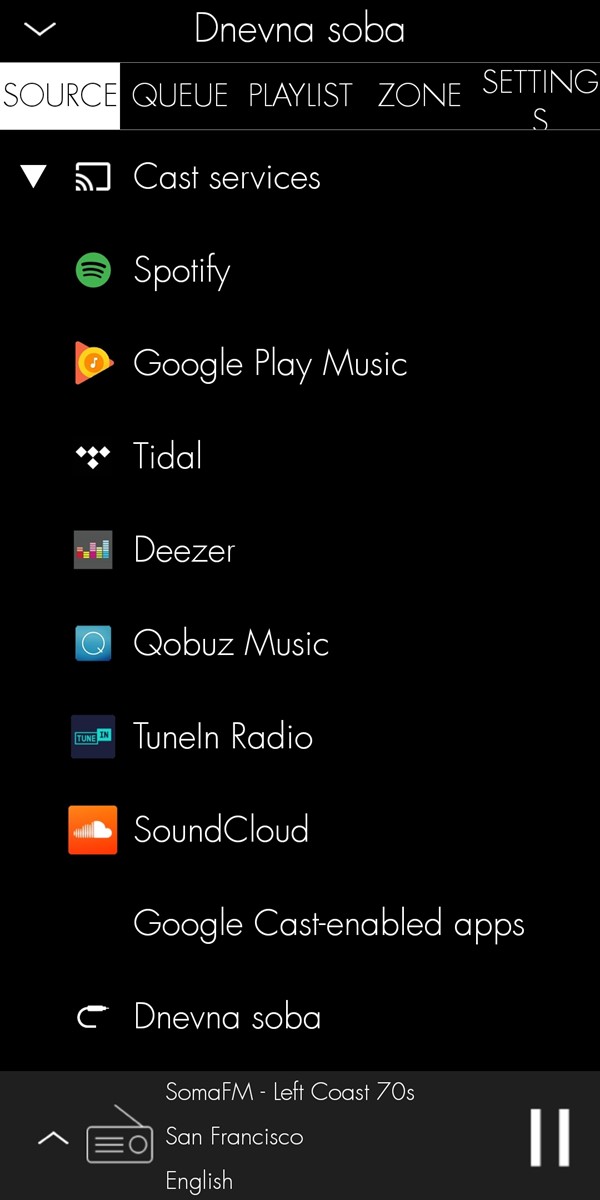Open Tidal source
The image size is (600, 1200).
168,457
